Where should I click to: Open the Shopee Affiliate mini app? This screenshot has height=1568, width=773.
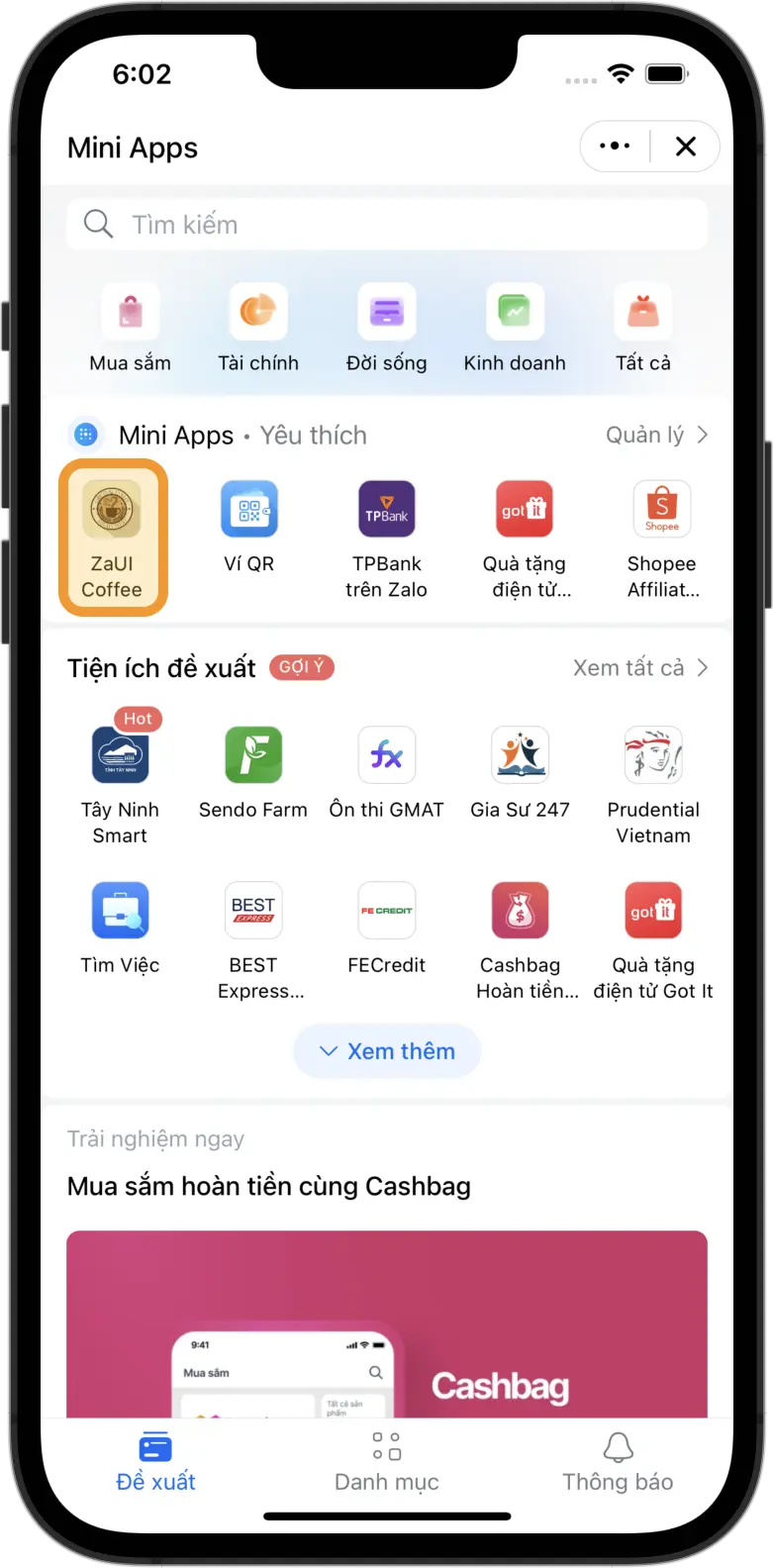click(x=662, y=538)
